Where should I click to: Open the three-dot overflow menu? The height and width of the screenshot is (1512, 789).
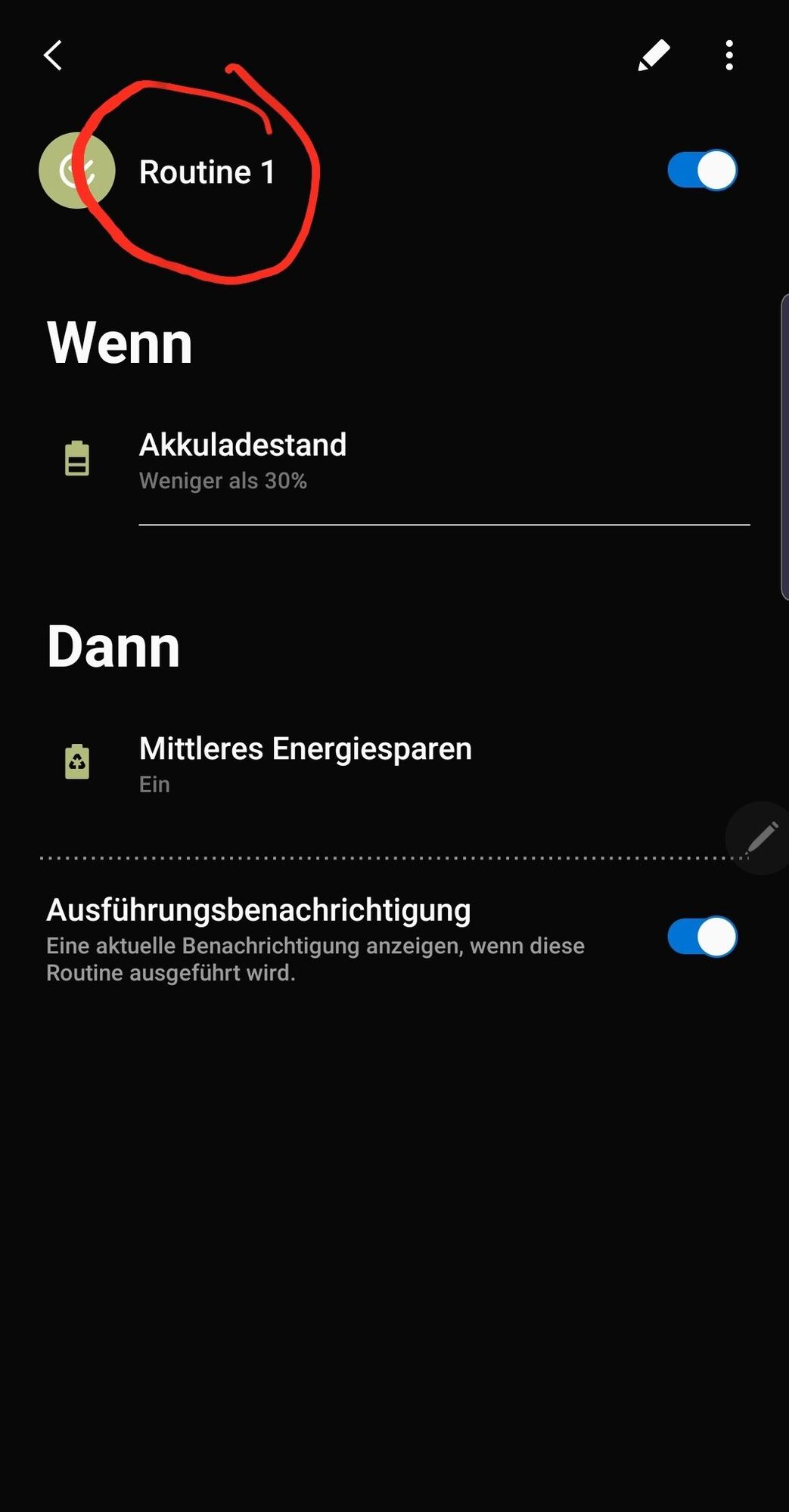[729, 55]
